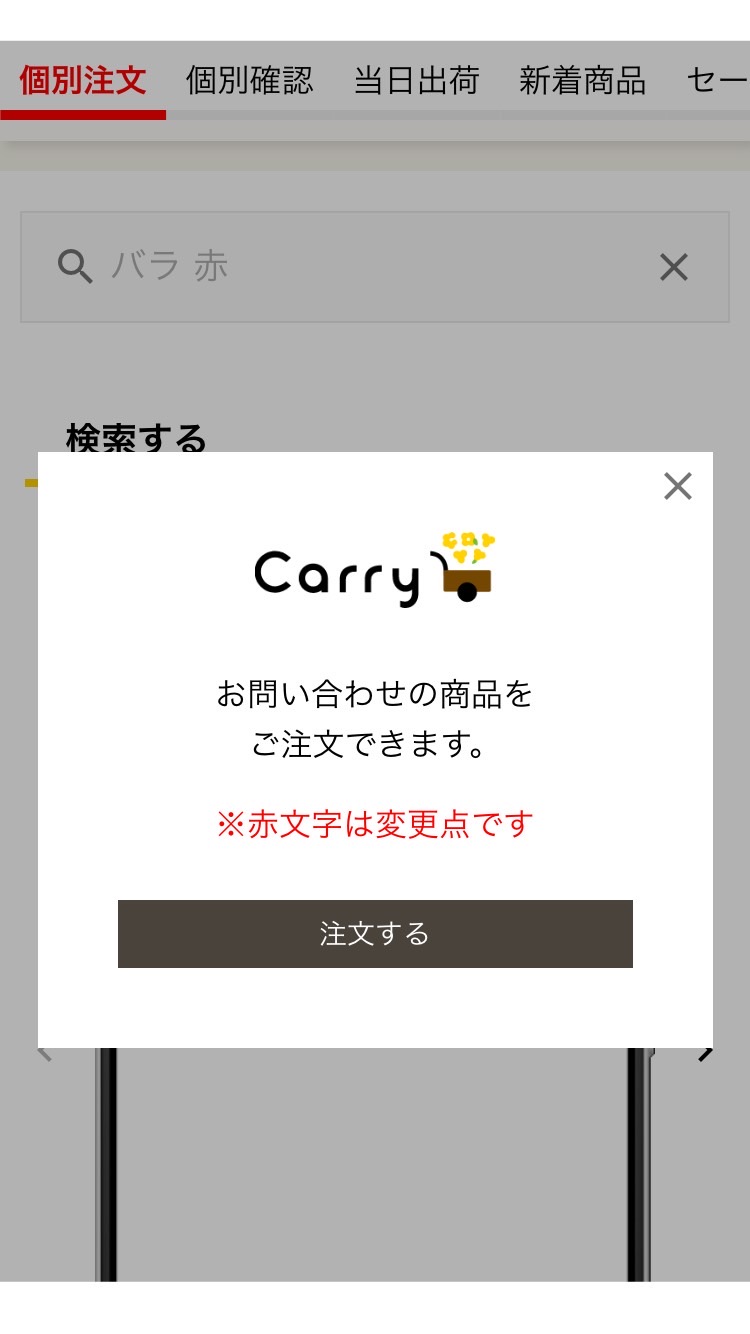Tap the 注文する button

pos(375,934)
